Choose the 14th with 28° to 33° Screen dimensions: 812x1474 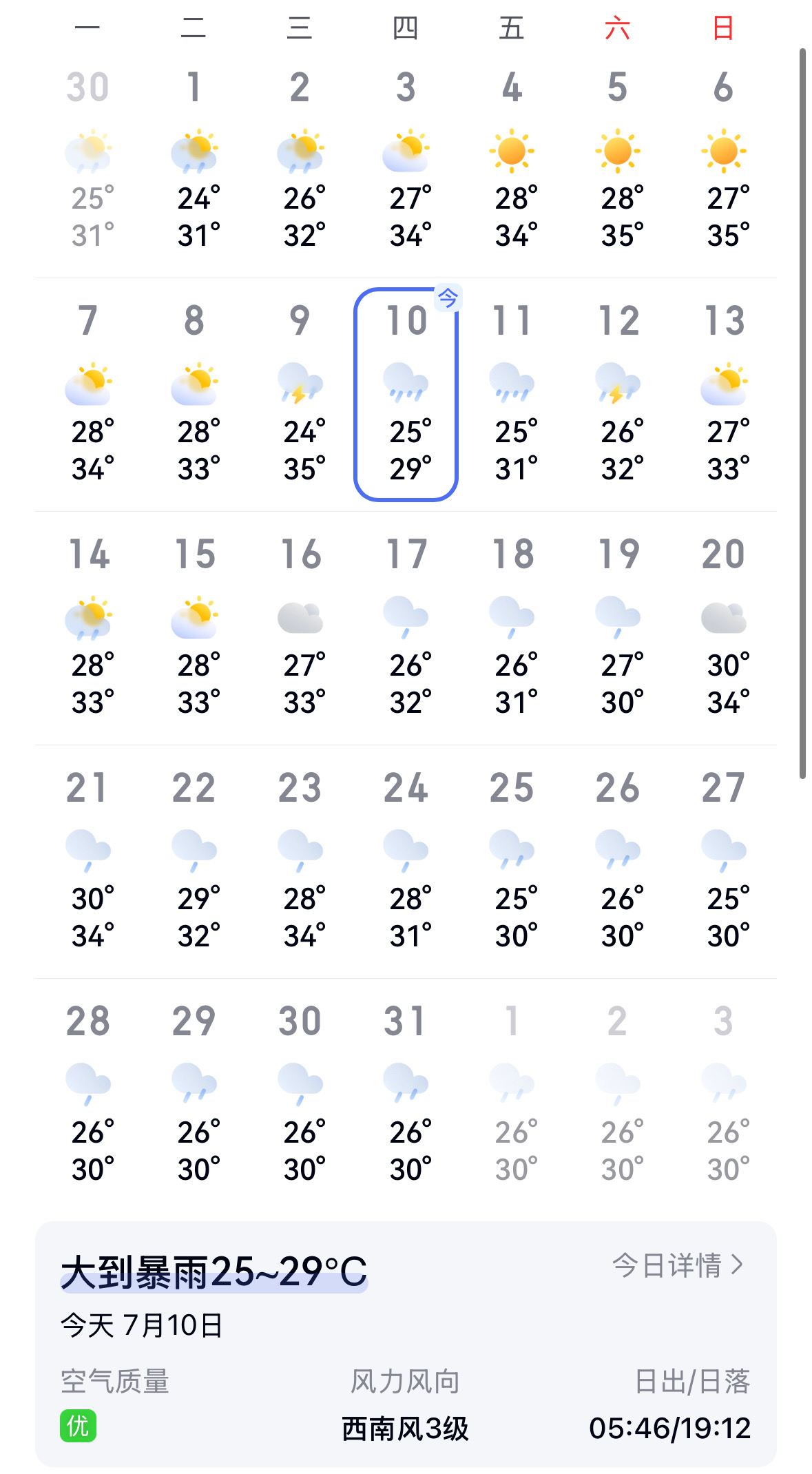point(88,628)
